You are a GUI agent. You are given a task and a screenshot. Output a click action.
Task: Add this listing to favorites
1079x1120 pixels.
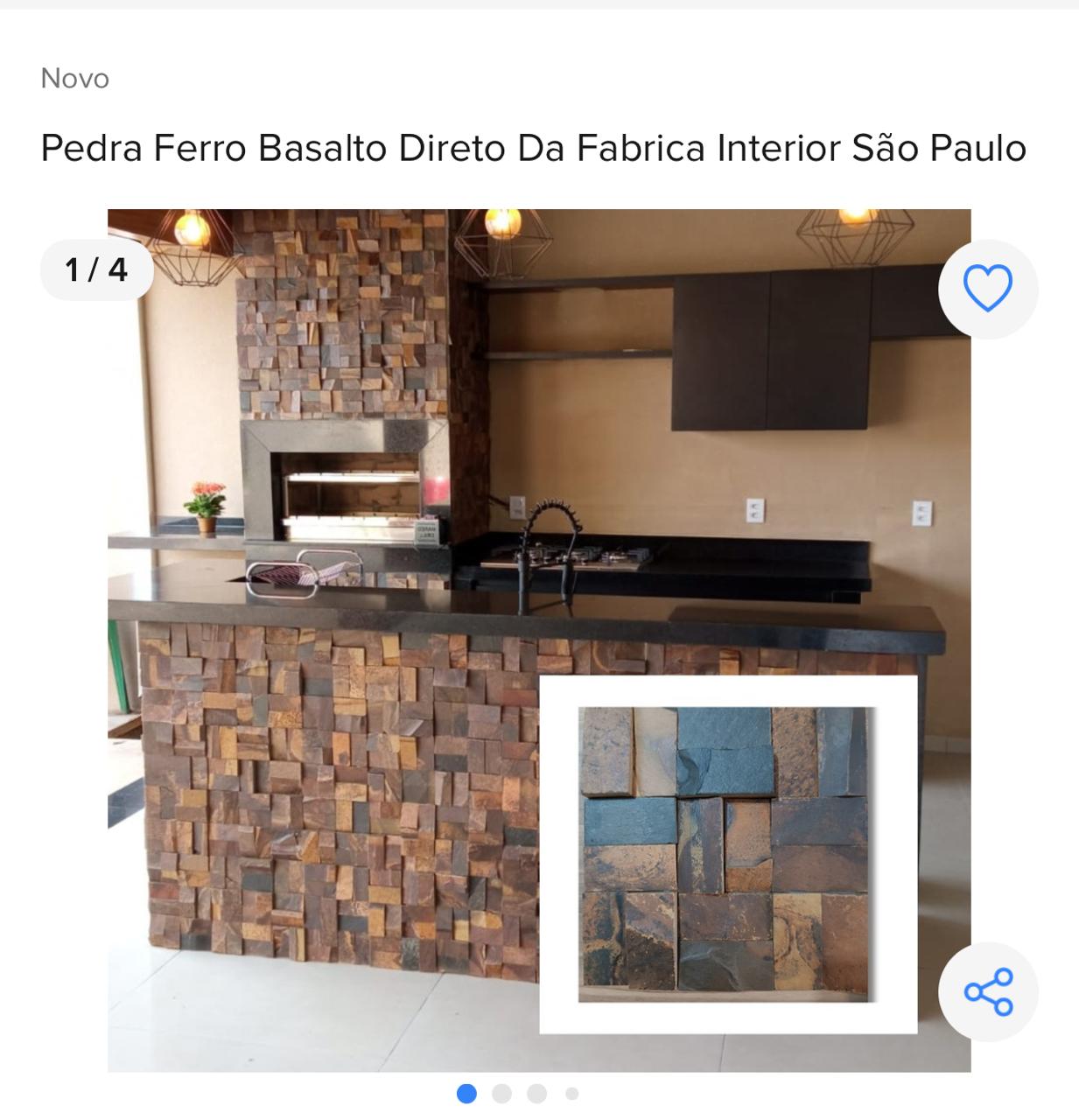point(987,288)
